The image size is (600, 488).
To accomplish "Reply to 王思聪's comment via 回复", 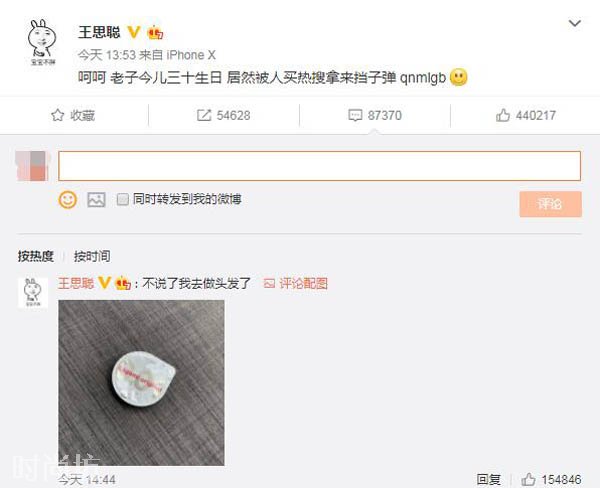I will point(488,480).
